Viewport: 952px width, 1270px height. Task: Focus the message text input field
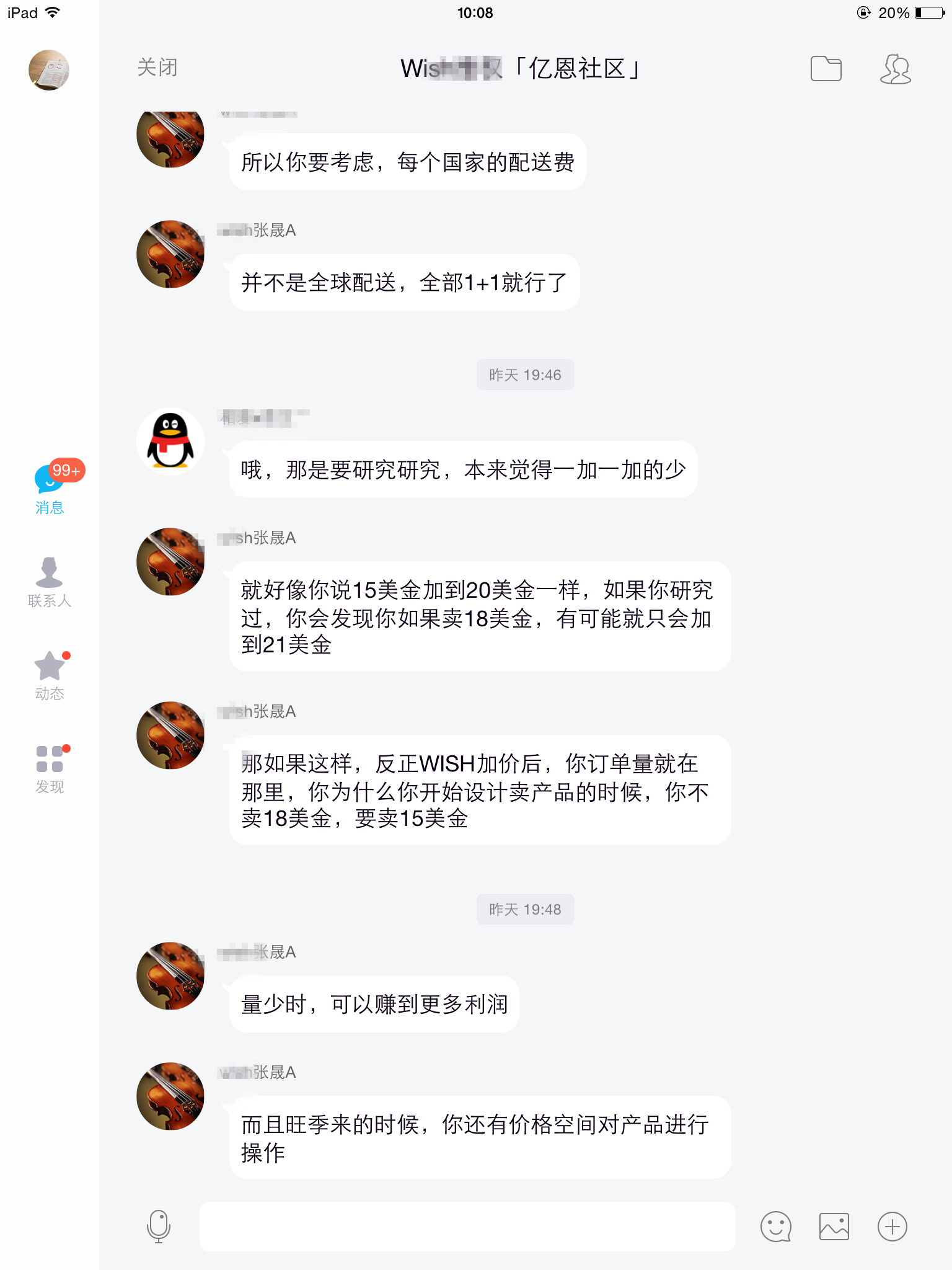click(x=467, y=1226)
